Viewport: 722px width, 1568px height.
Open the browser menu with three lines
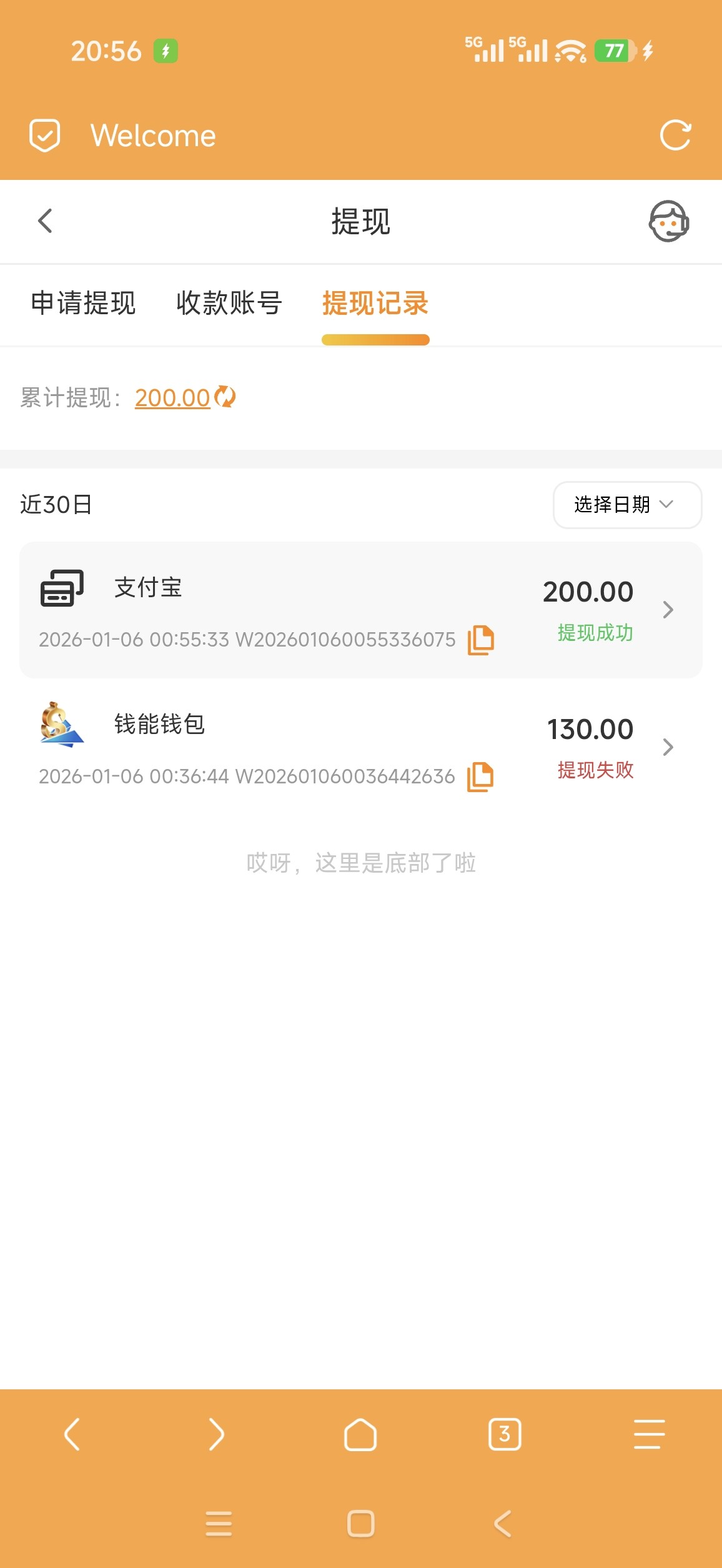tap(649, 1434)
